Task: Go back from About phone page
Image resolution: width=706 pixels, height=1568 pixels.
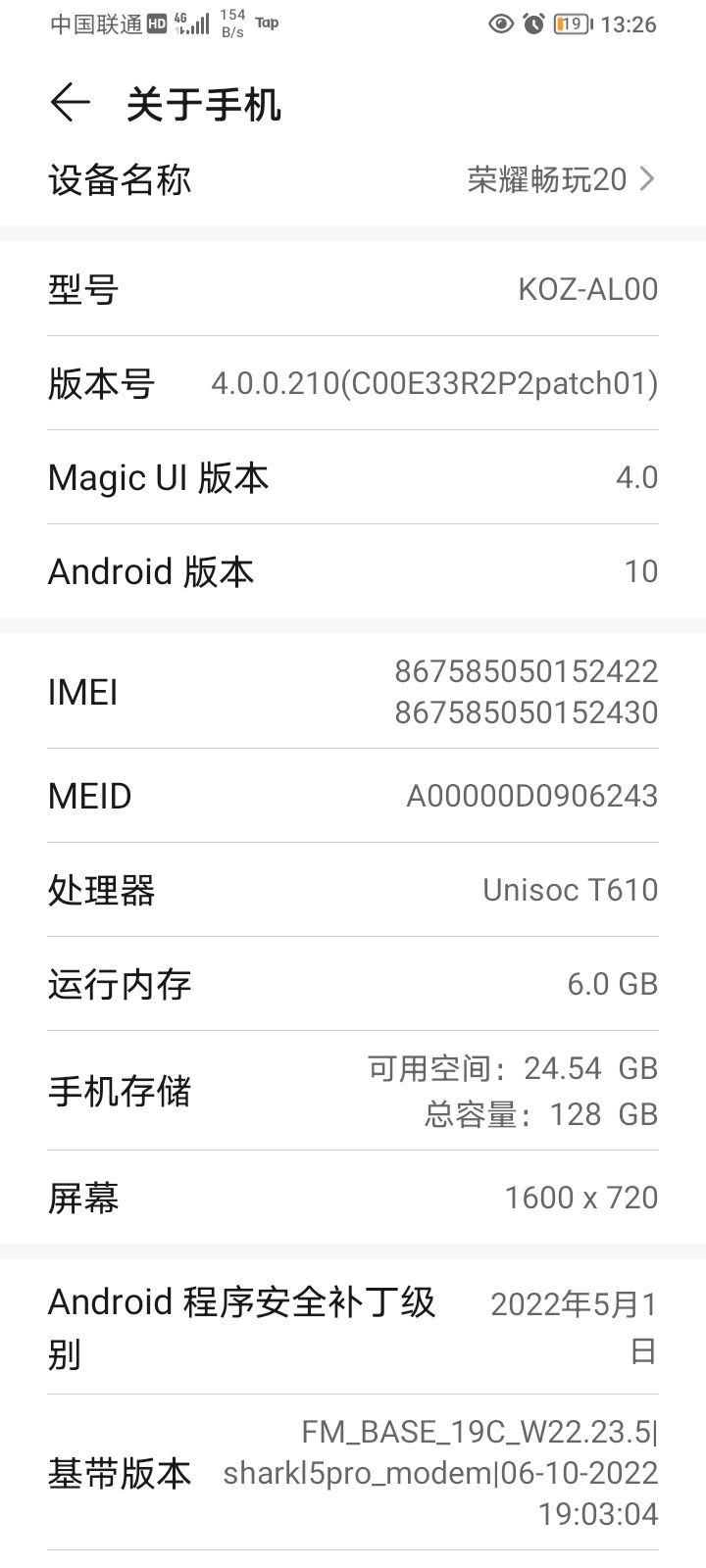Action: [70, 103]
